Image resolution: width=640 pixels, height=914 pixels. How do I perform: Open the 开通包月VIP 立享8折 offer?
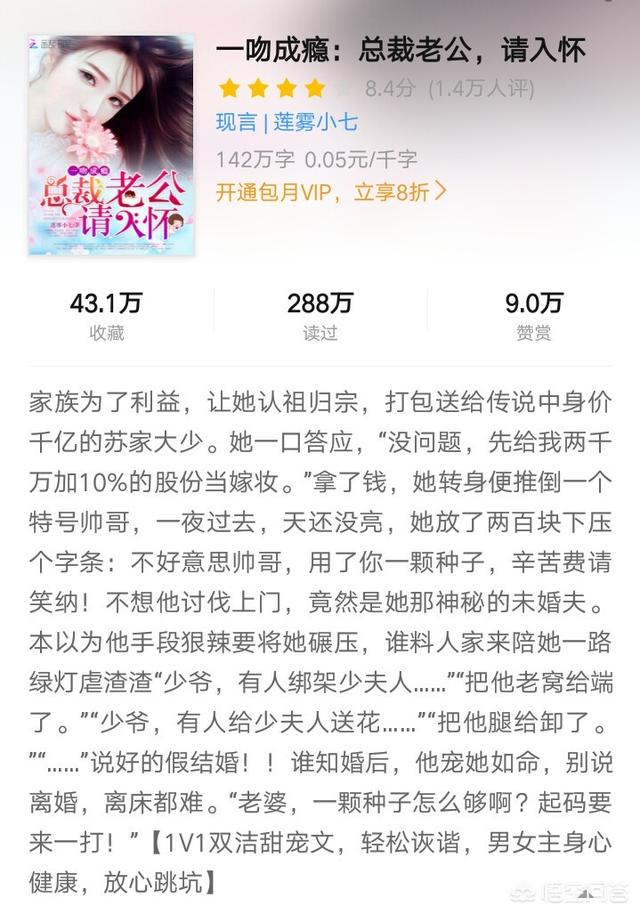click(331, 190)
